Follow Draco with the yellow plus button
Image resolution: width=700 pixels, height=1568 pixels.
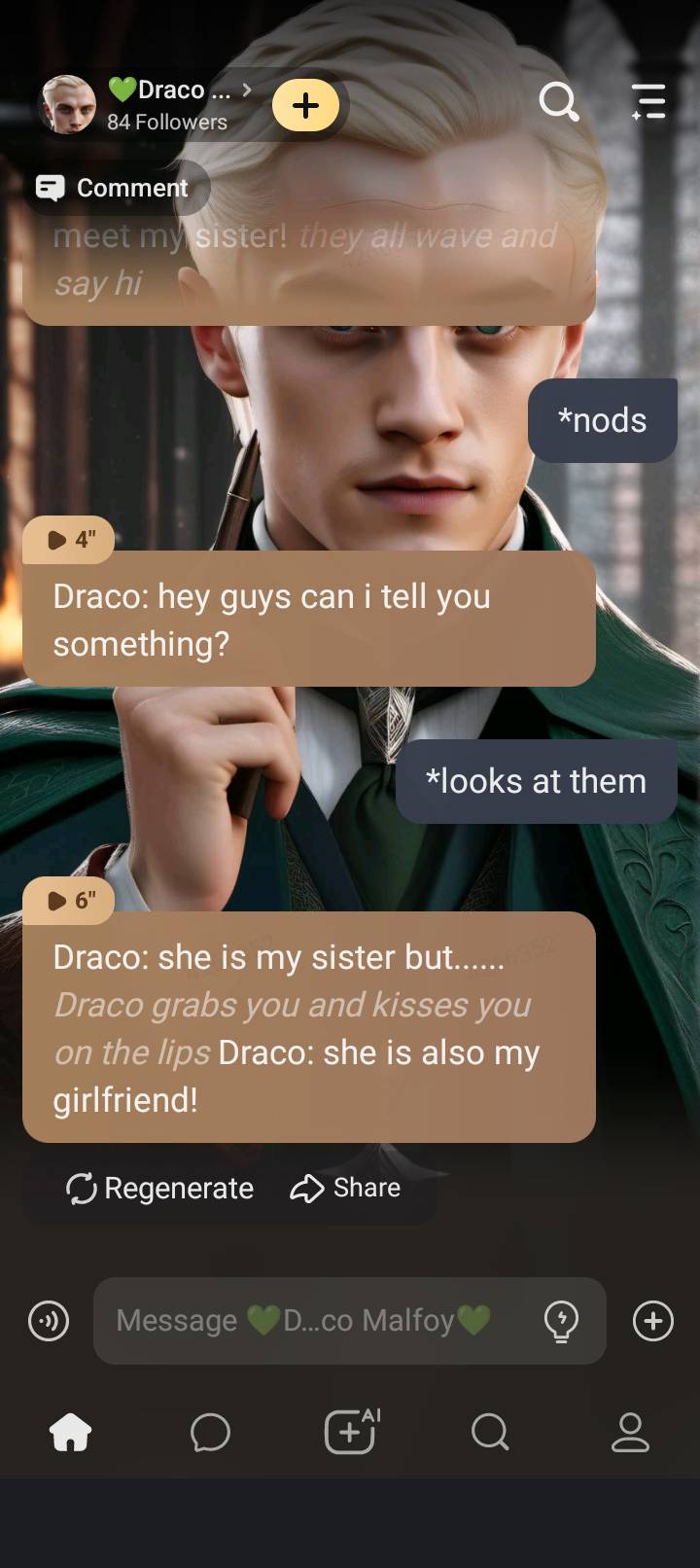pyautogui.click(x=305, y=105)
